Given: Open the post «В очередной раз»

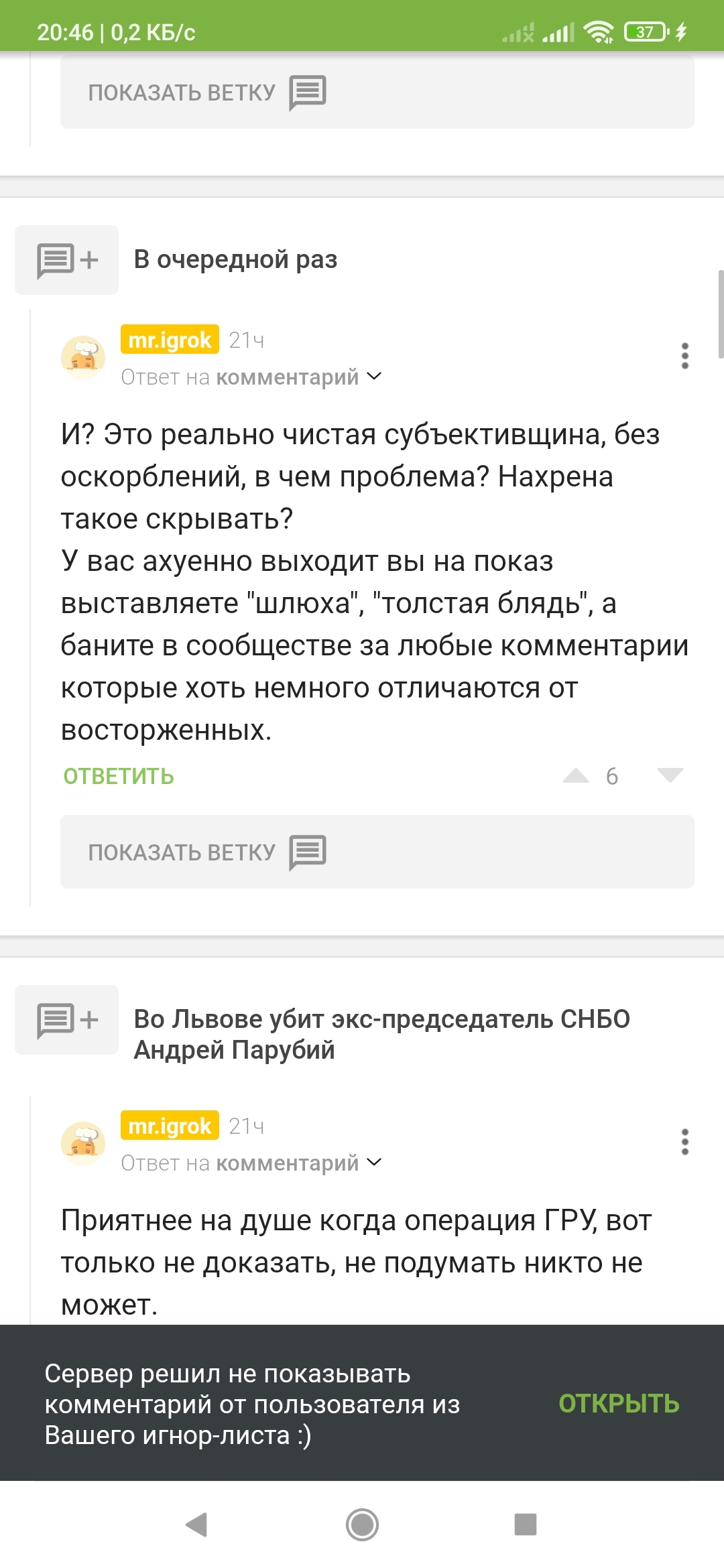Looking at the screenshot, I should point(235,259).
